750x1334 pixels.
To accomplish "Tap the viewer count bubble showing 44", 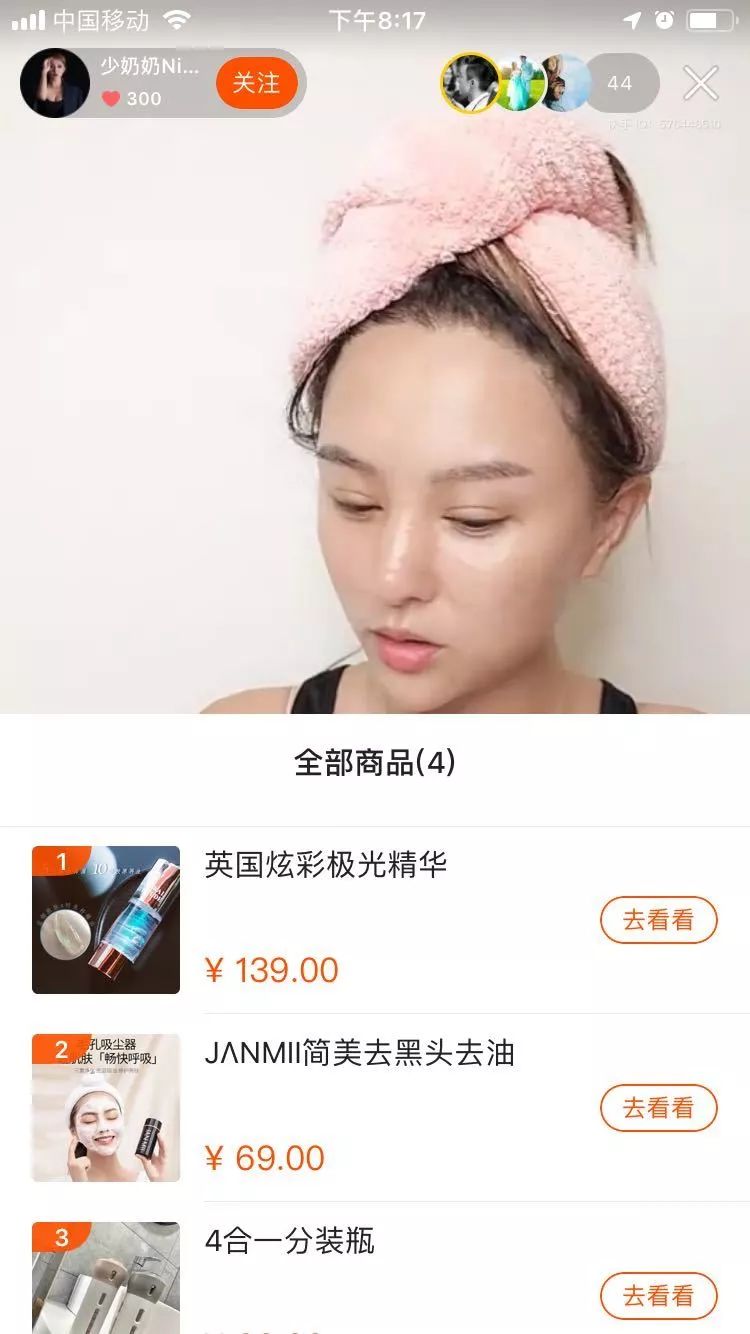I will tap(620, 83).
